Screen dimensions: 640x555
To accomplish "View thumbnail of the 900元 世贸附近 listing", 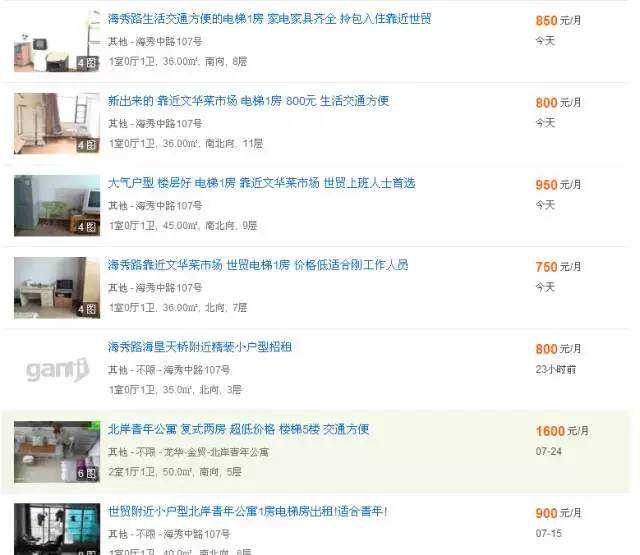I will point(57,529).
